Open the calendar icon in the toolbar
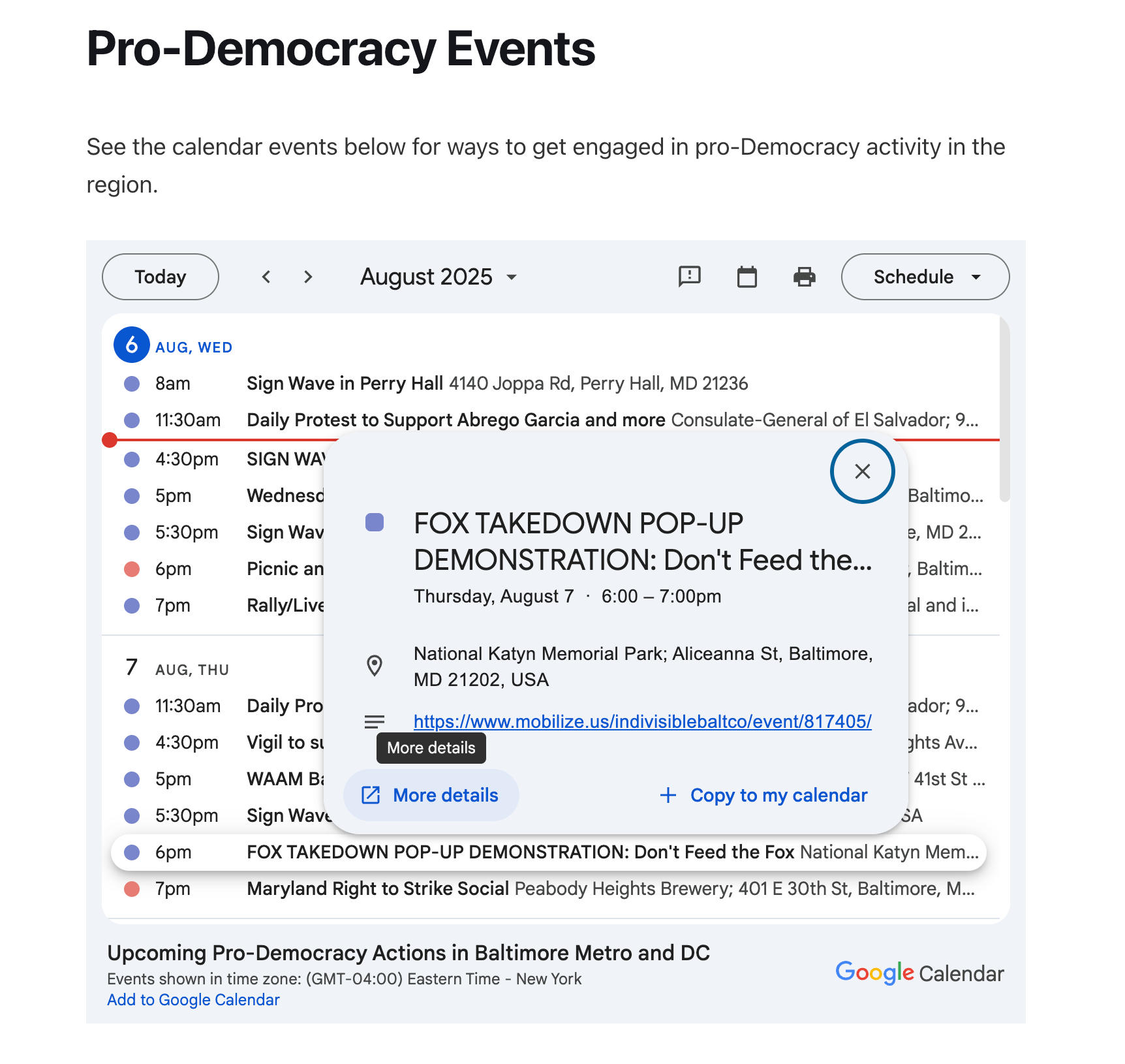This screenshot has height=1064, width=1125. click(747, 277)
